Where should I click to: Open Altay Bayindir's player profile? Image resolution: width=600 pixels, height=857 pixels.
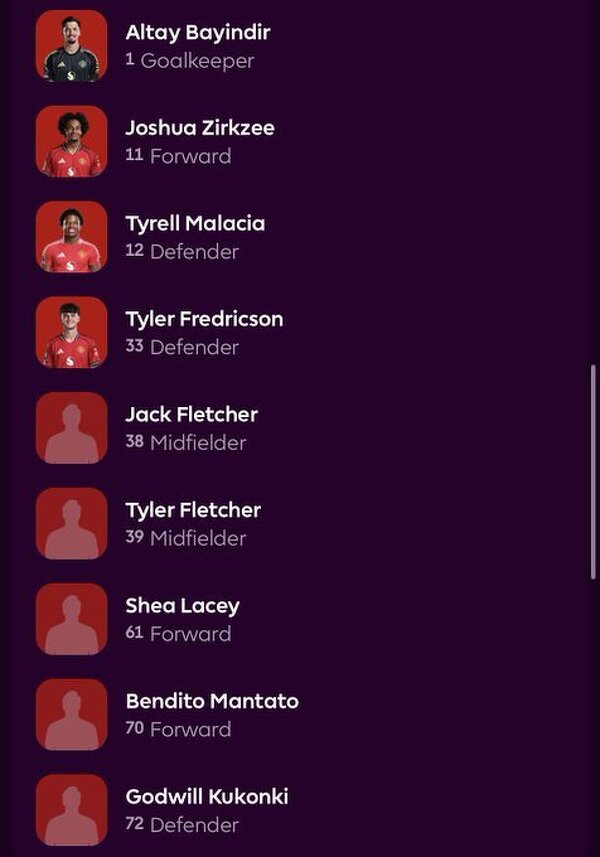click(x=197, y=46)
